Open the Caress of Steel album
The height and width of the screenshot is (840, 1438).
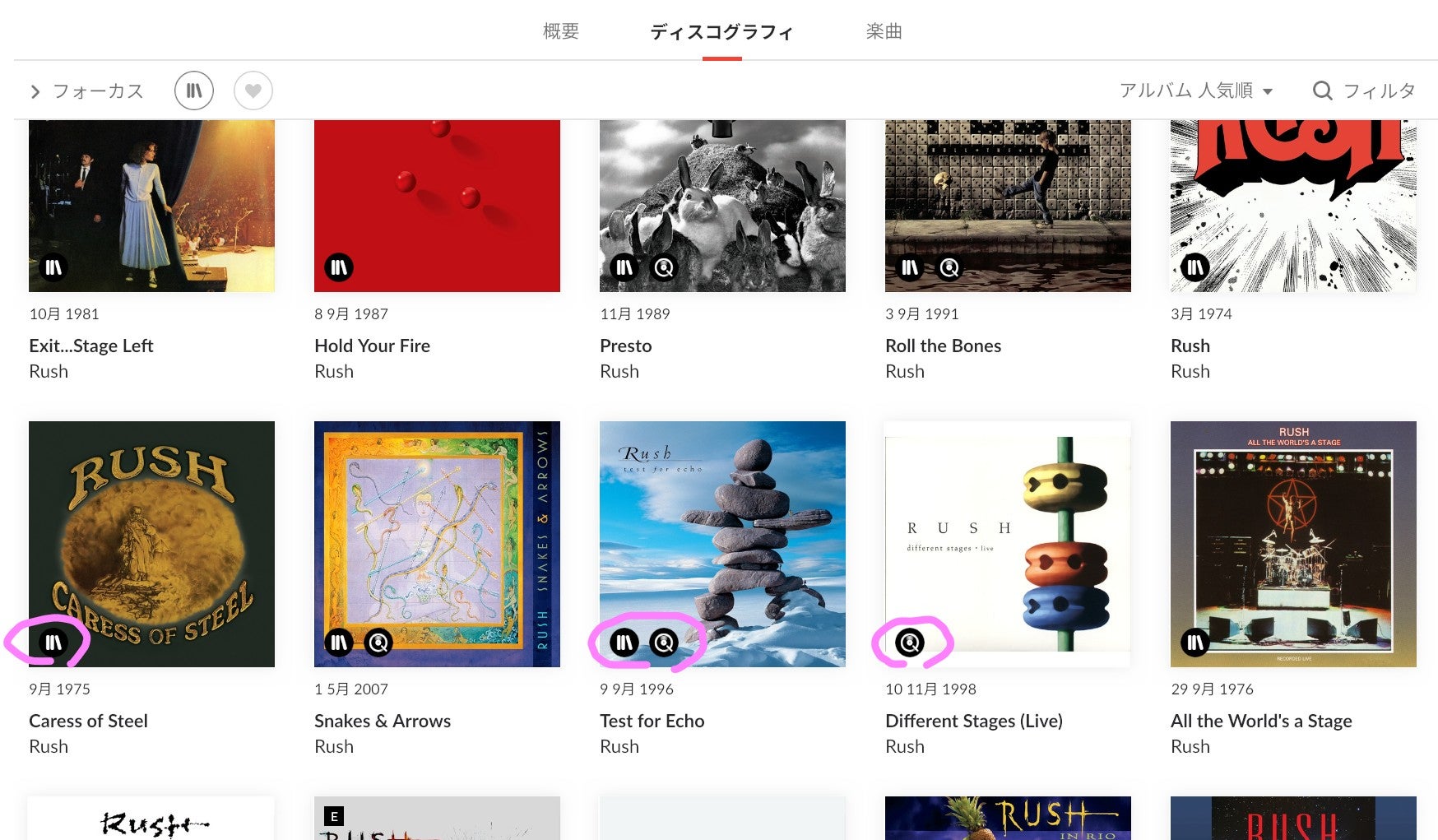tap(151, 544)
